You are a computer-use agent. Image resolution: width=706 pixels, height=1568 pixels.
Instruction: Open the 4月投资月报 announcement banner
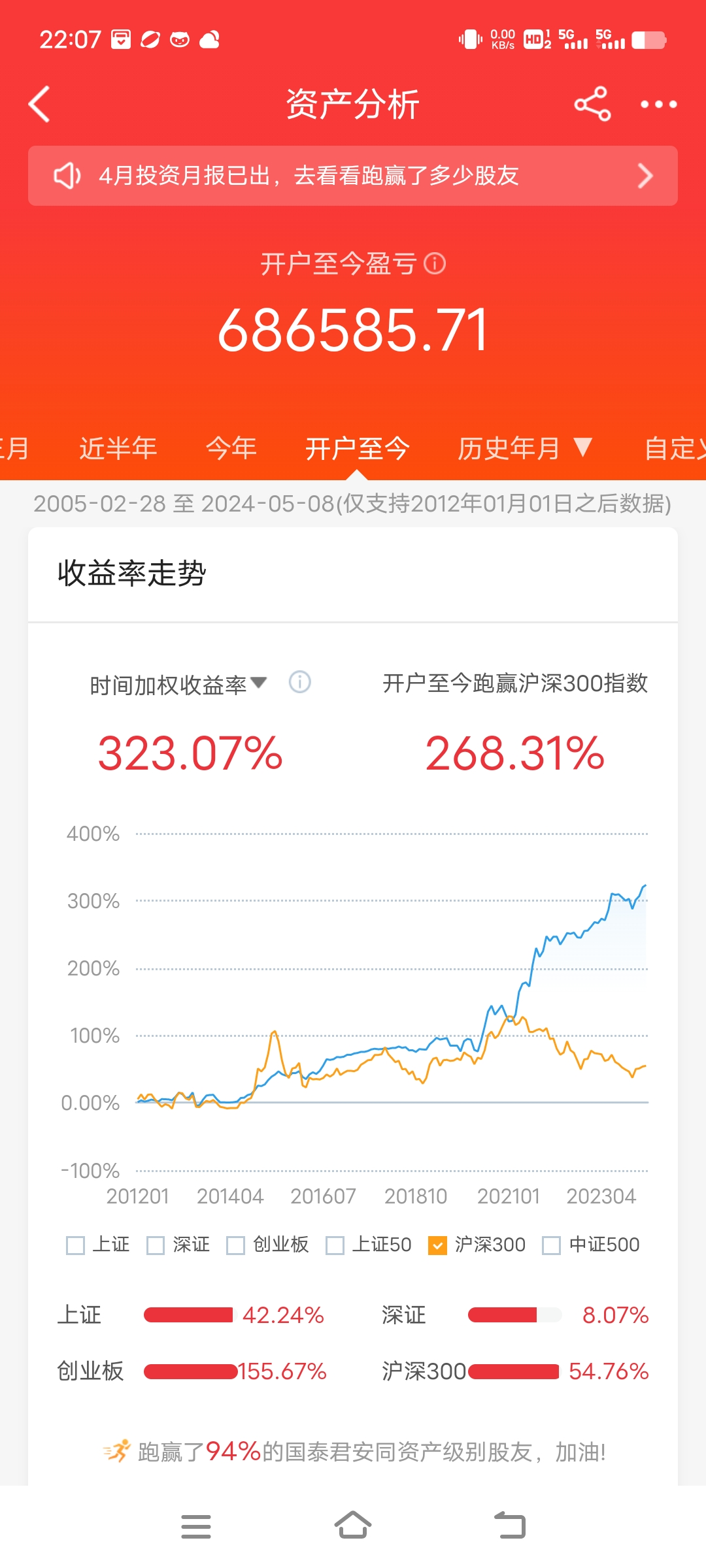pyautogui.click(x=353, y=176)
